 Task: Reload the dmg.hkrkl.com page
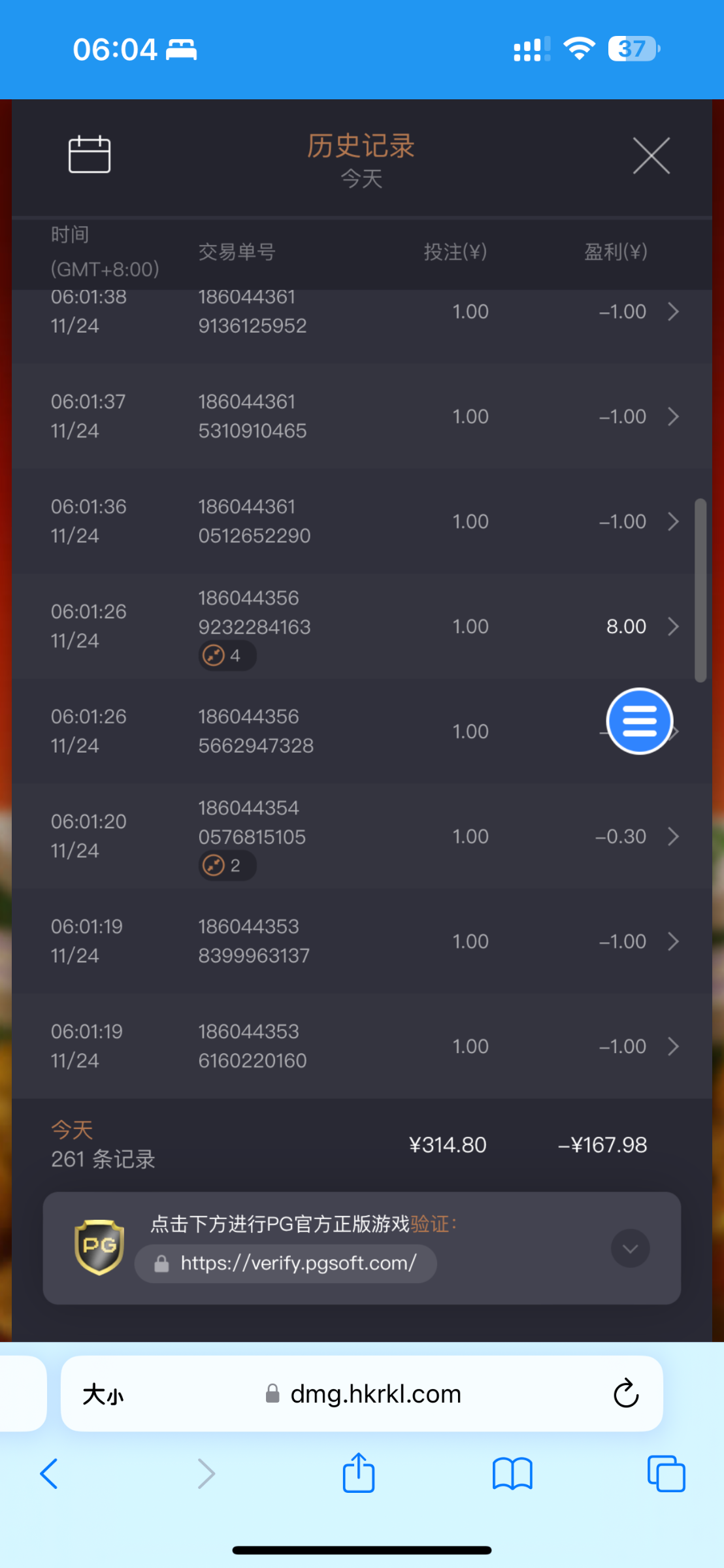coord(625,1394)
